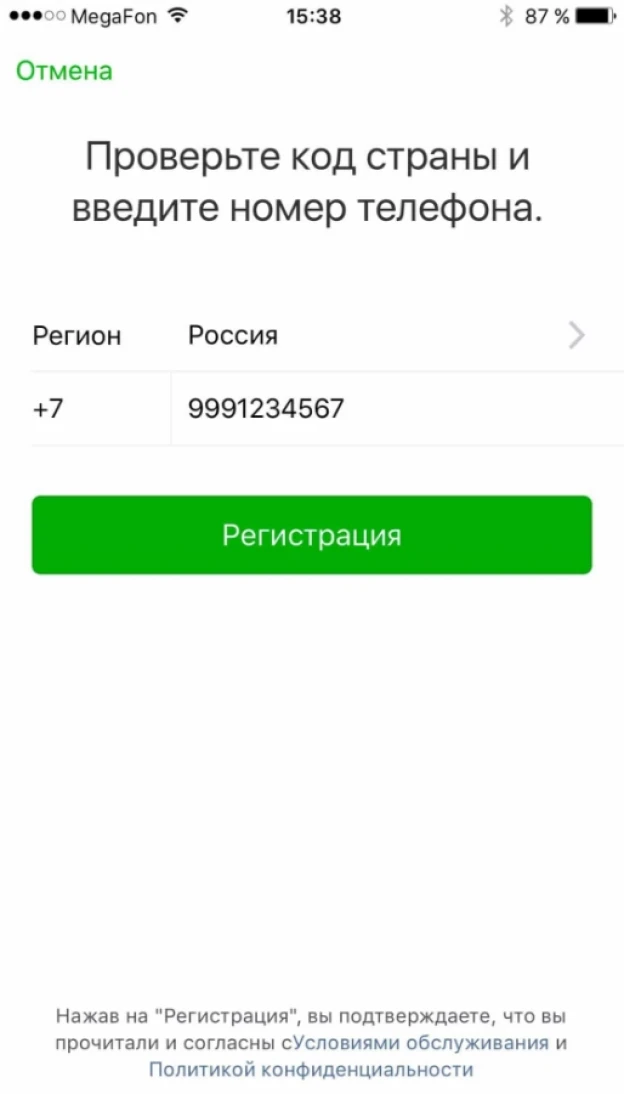Focus the phone number field 9991234567

pyautogui.click(x=397, y=408)
